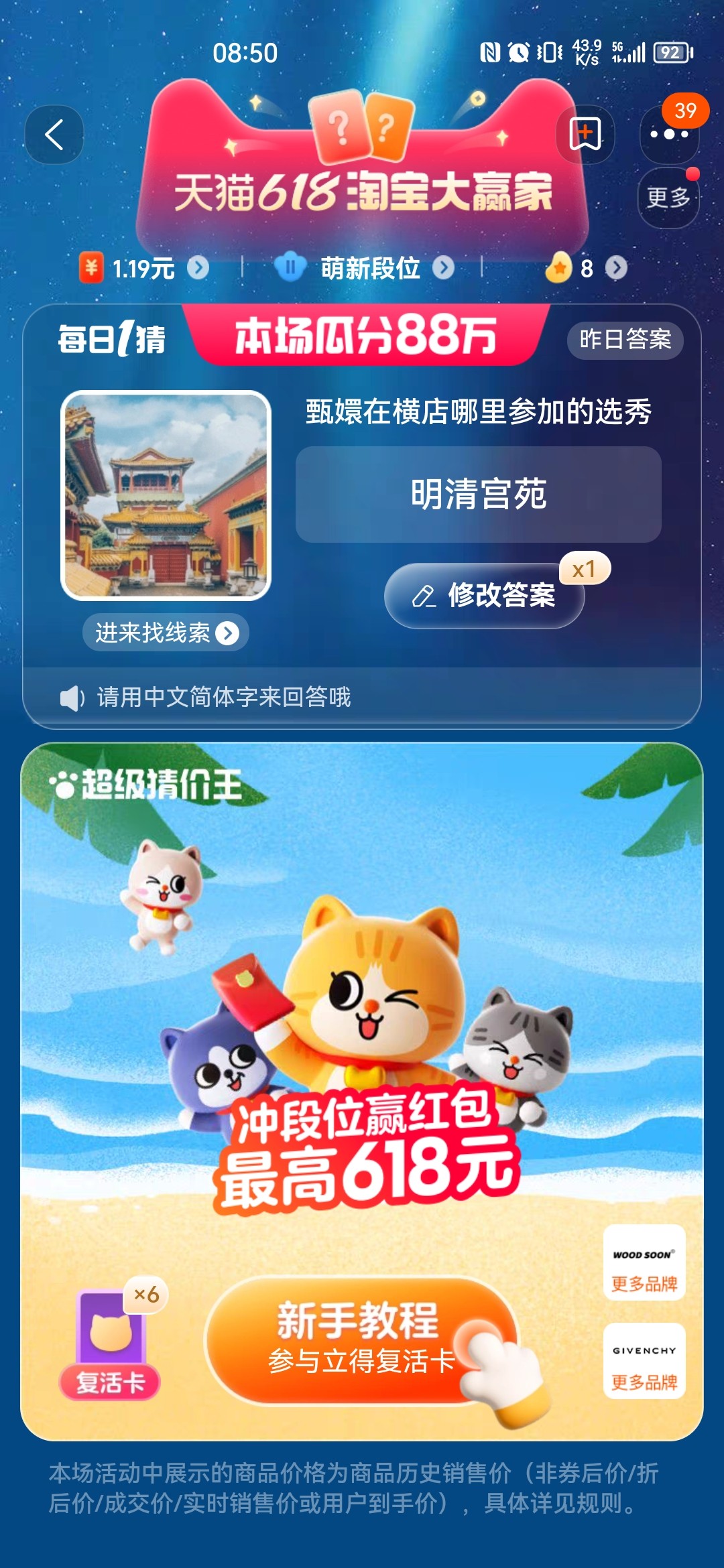Open GIVENCHY 更多品牌 tile
Viewport: 724px width, 1568px height.
[x=644, y=1361]
